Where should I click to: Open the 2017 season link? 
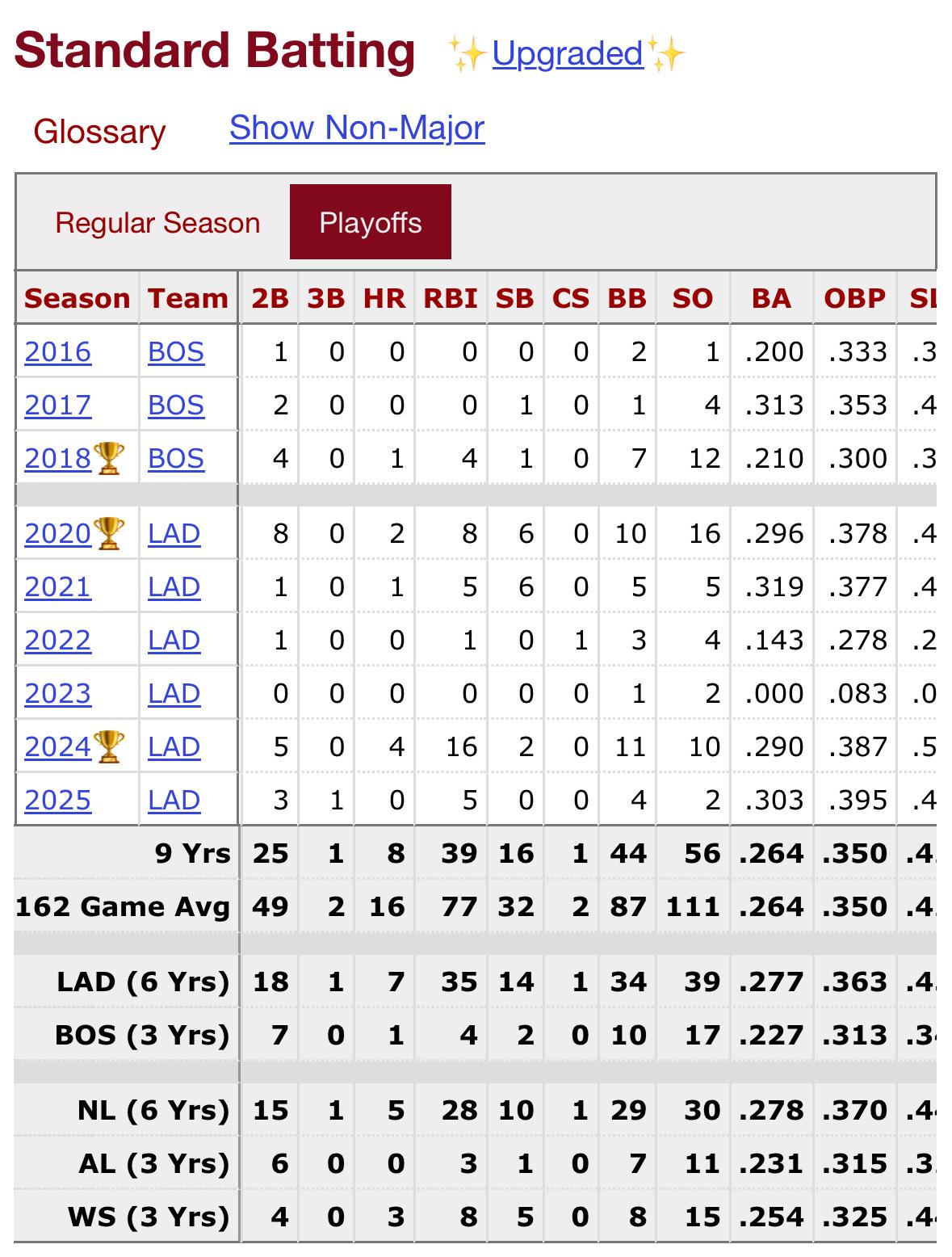coord(58,406)
